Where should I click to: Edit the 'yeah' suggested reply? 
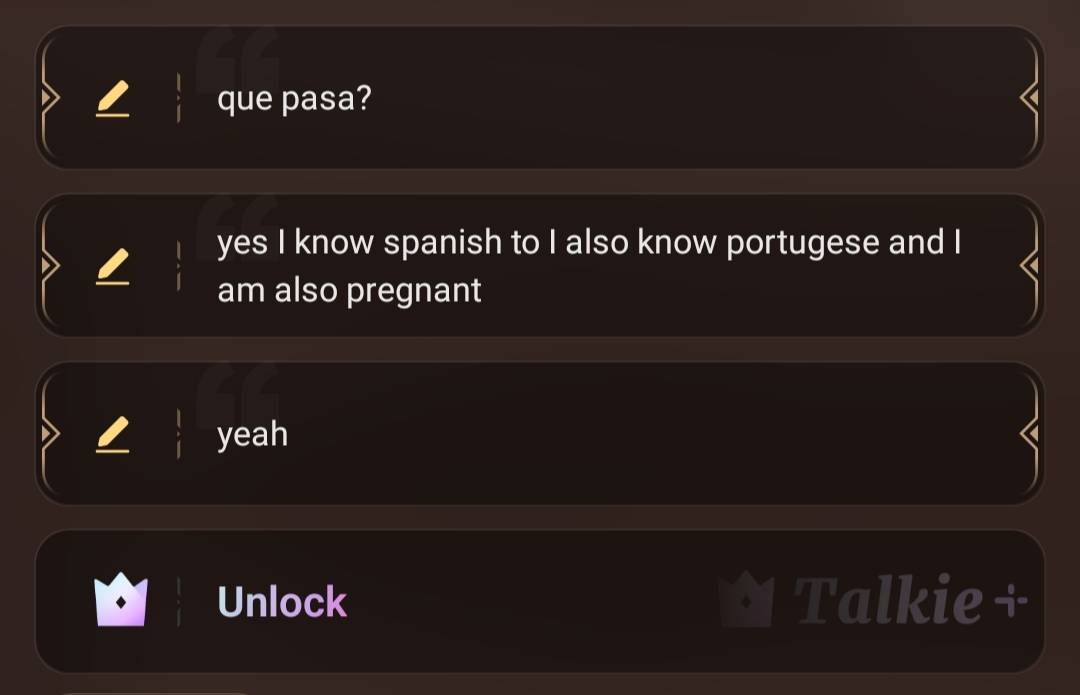(112, 434)
